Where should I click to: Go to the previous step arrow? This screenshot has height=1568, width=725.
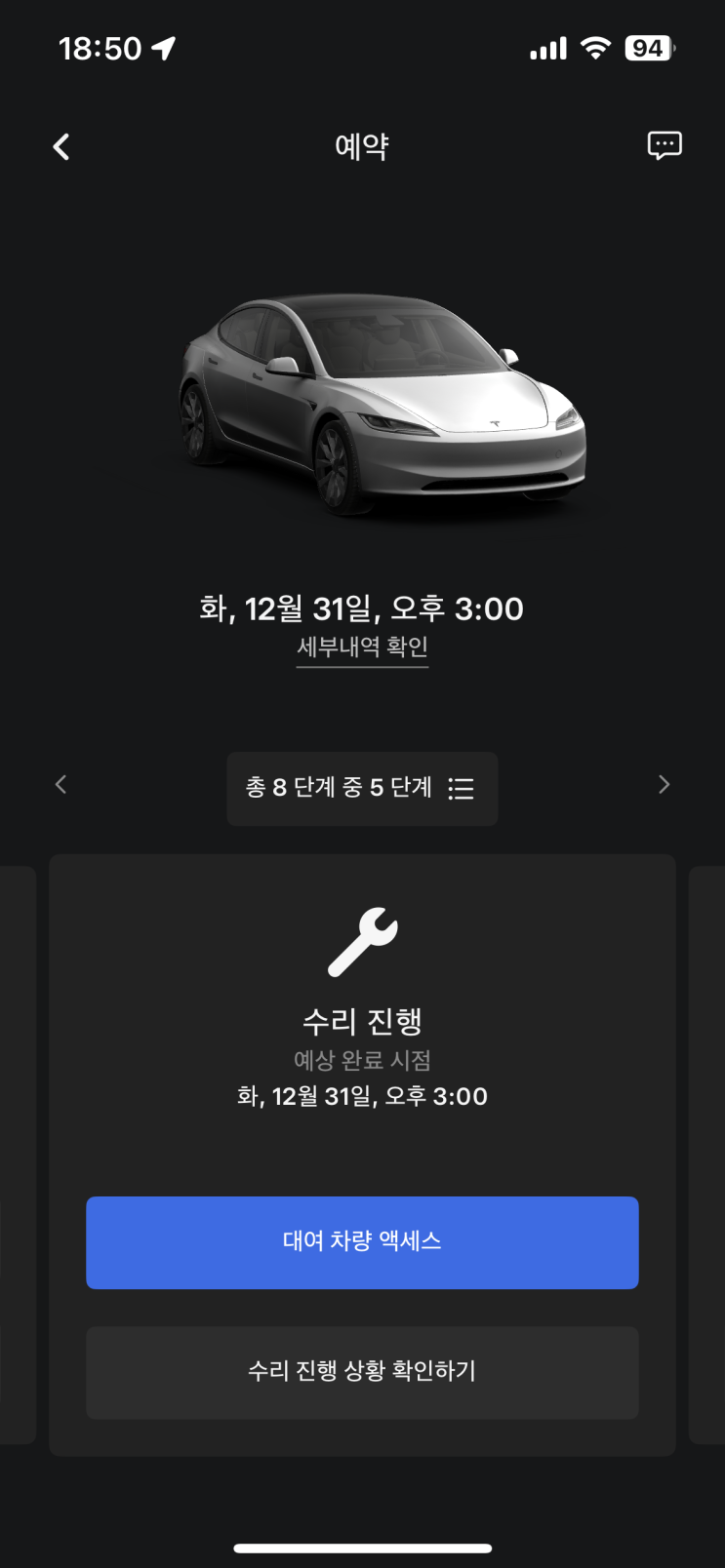tap(61, 785)
